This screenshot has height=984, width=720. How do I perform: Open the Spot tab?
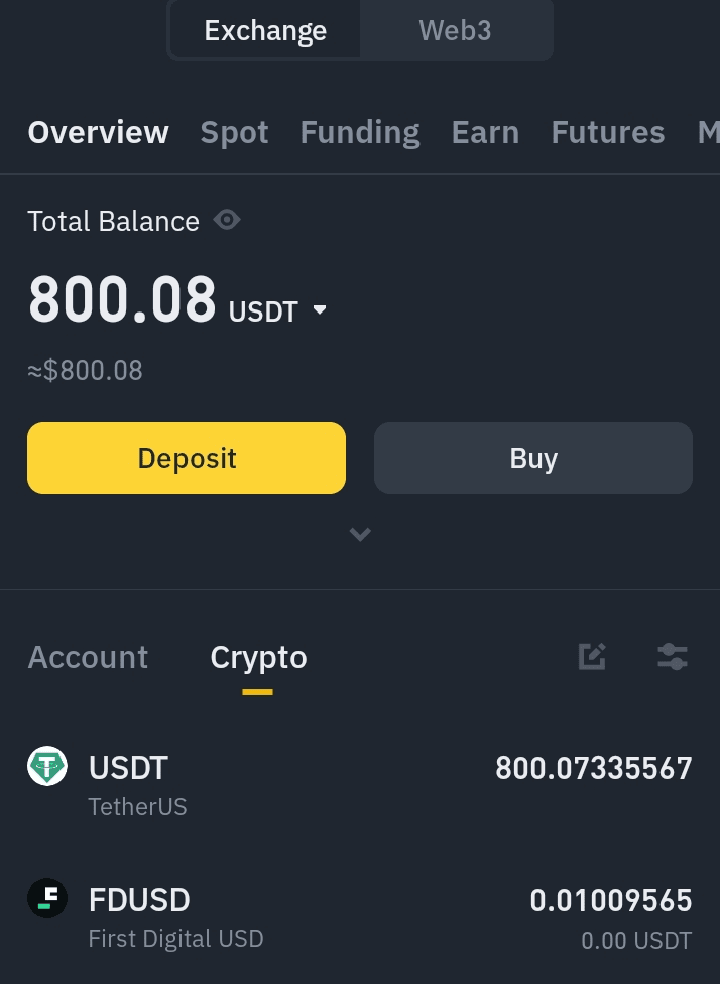click(x=234, y=132)
